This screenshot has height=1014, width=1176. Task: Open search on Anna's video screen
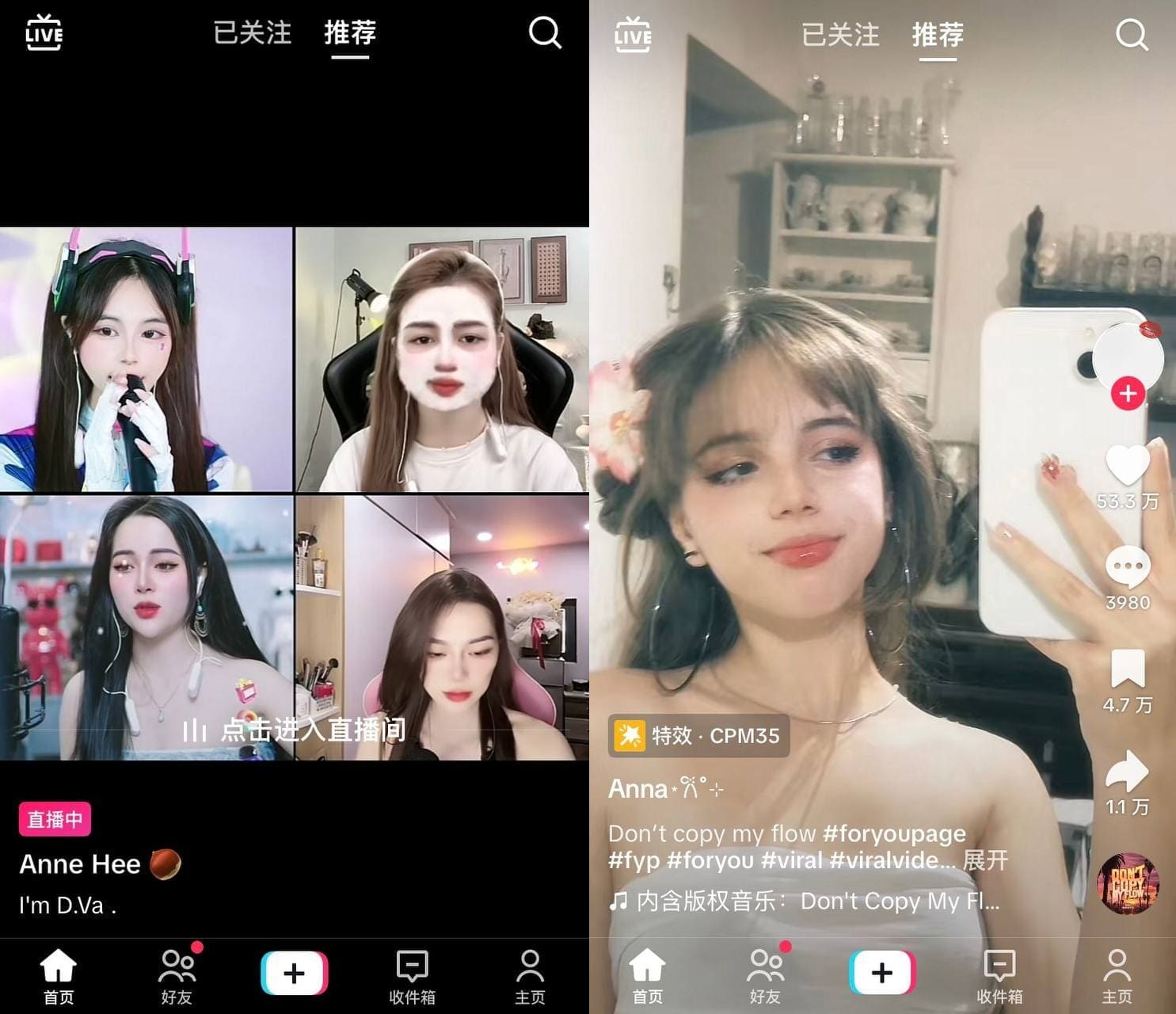click(x=1132, y=35)
